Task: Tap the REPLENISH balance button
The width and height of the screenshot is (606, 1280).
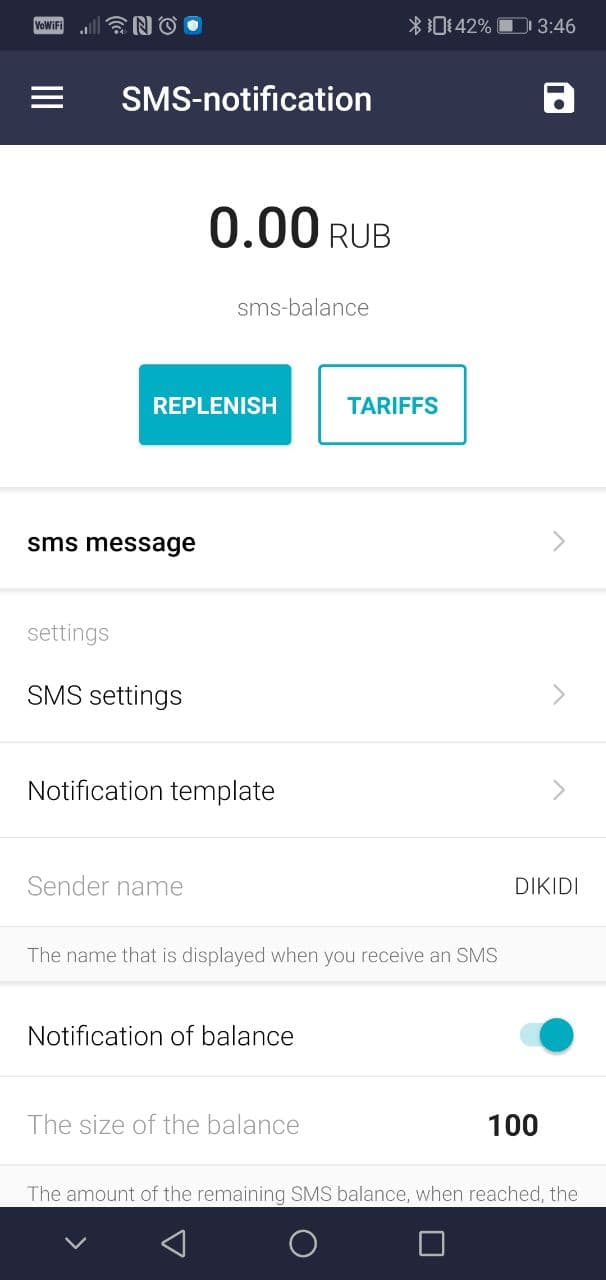Action: pyautogui.click(x=215, y=405)
